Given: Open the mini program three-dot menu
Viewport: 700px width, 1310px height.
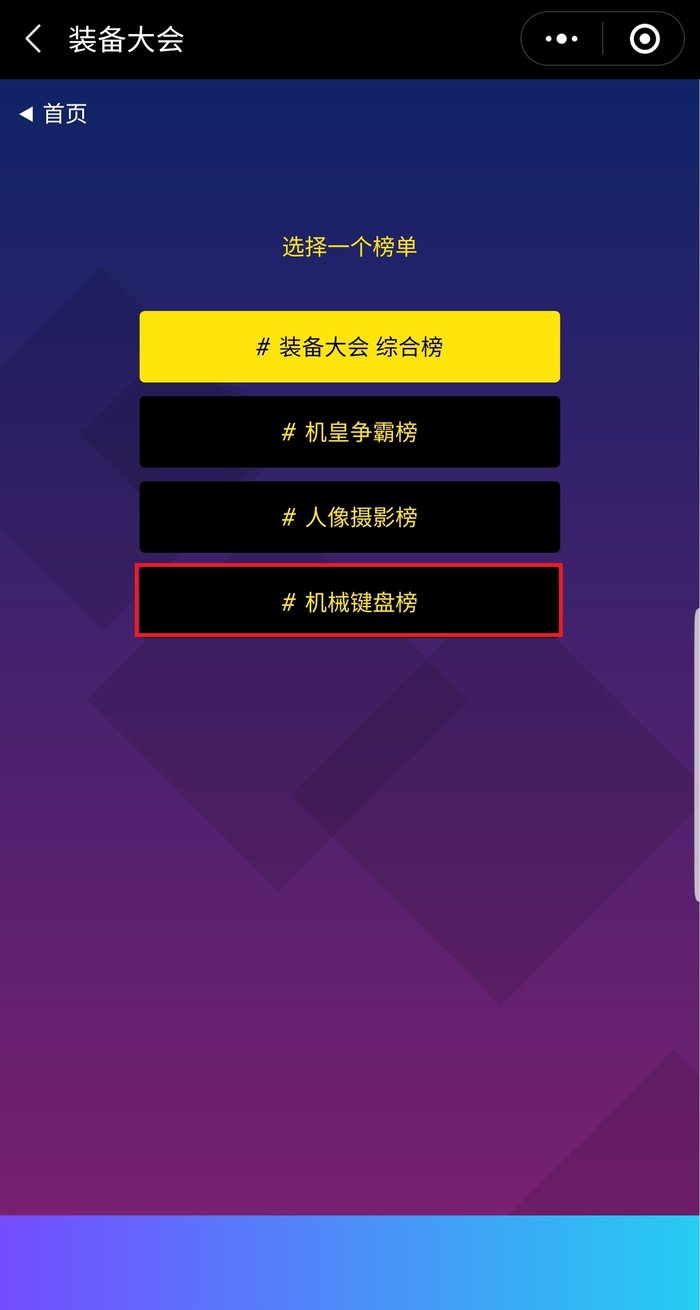Looking at the screenshot, I should pos(561,40).
